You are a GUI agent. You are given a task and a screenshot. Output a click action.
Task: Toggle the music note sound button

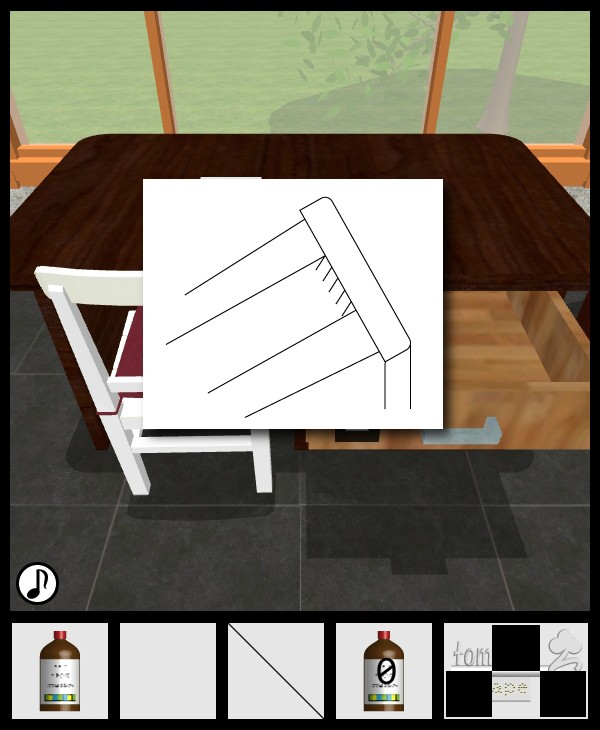click(x=37, y=583)
